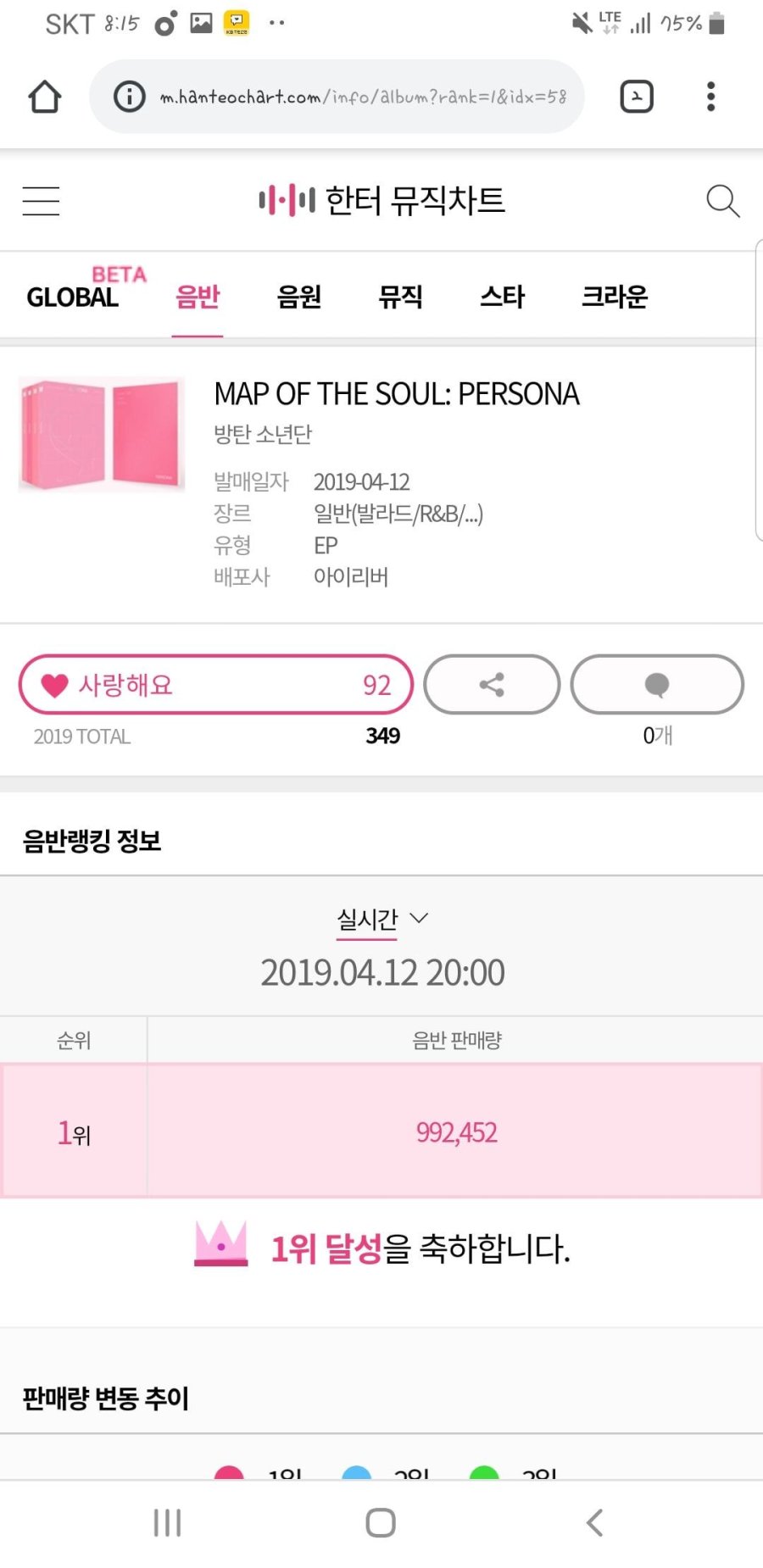Select the 음반 tab
Screen dimensions: 763x1568
[198, 297]
